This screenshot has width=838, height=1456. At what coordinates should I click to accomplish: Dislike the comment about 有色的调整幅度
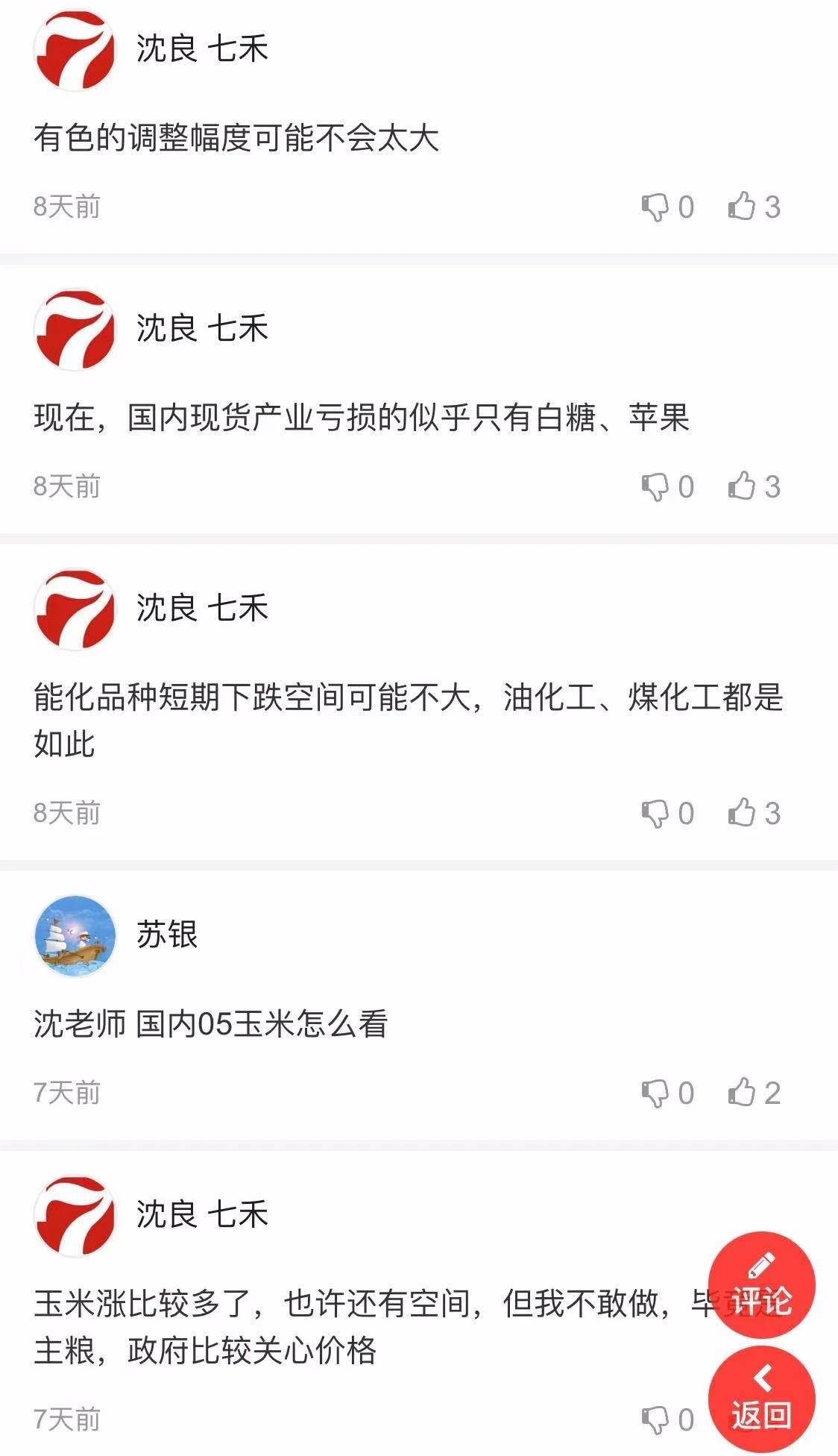point(655,207)
